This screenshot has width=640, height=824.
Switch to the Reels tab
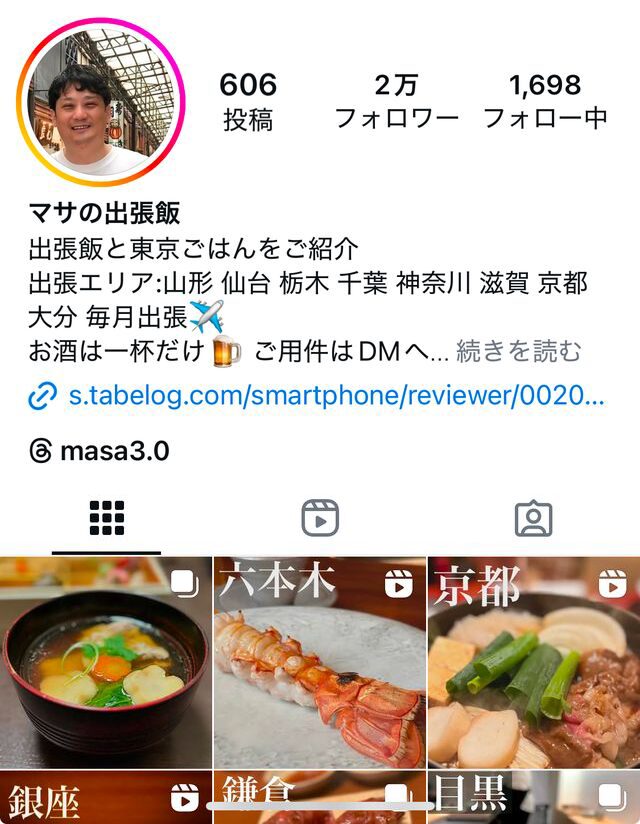(x=320, y=518)
